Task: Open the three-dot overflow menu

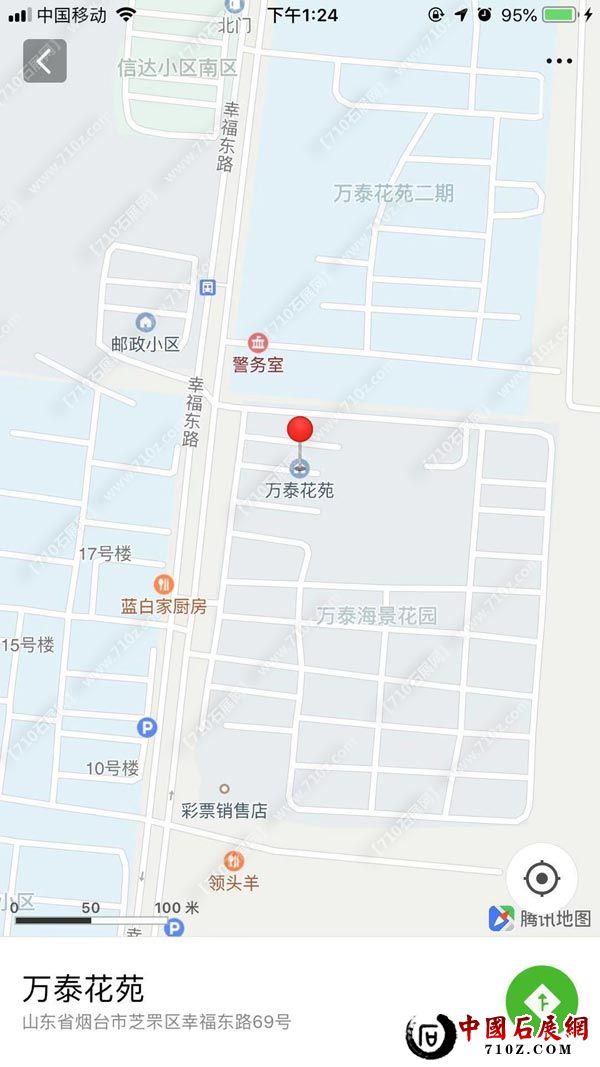Action: pyautogui.click(x=558, y=61)
